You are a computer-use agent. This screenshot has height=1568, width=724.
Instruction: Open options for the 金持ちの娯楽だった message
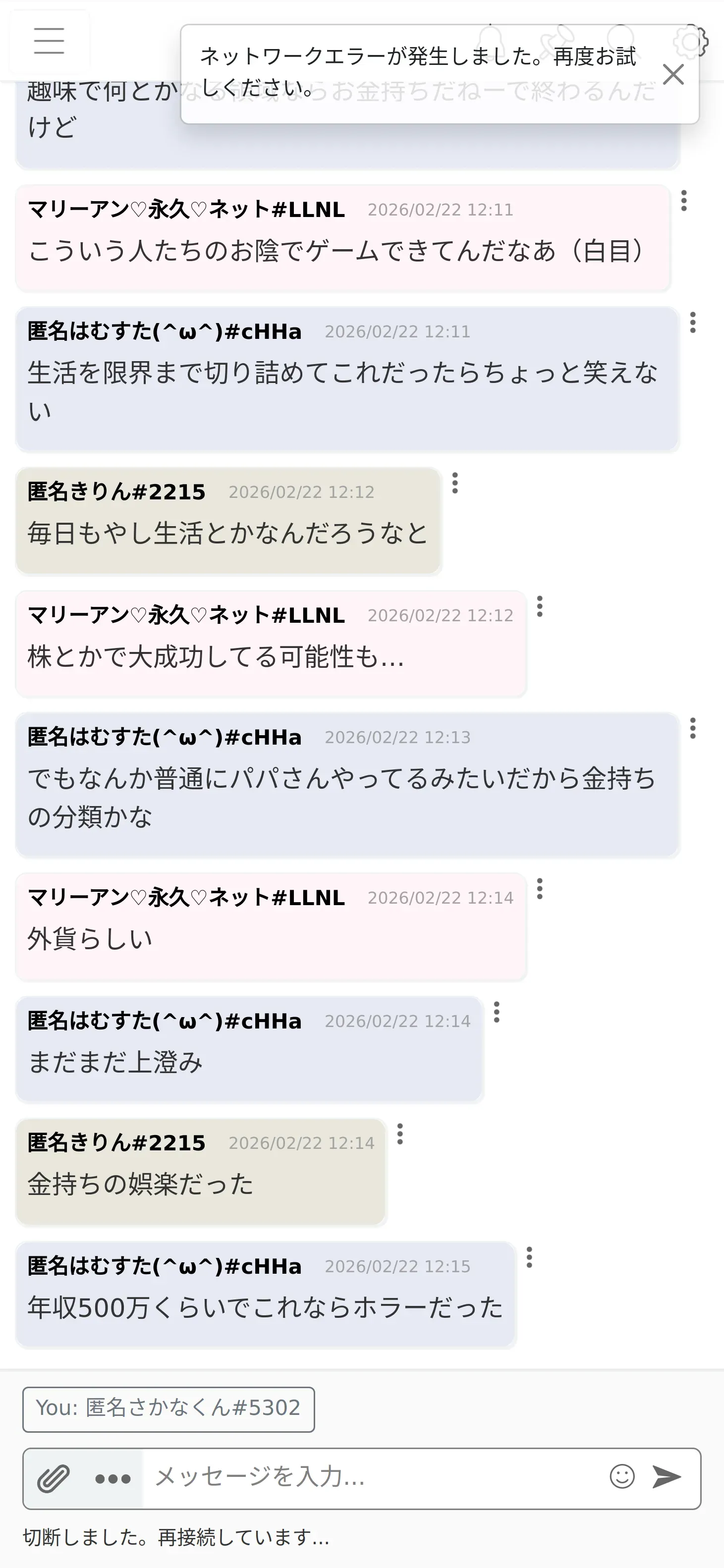400,1134
